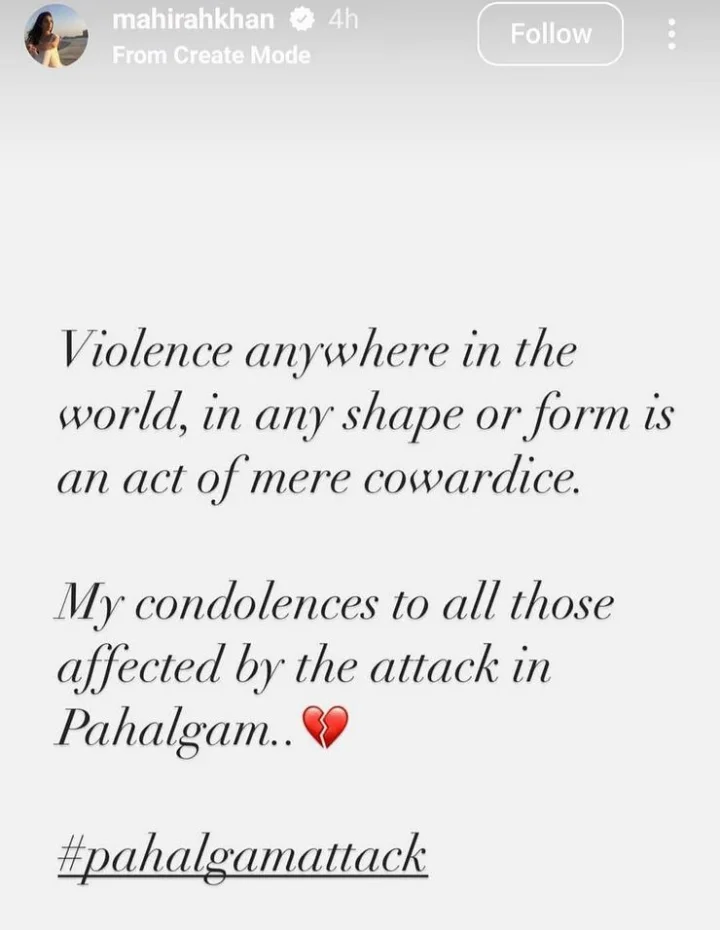Screen dimensions: 720x930
Task: Open the story overflow menu
Action: click(671, 34)
